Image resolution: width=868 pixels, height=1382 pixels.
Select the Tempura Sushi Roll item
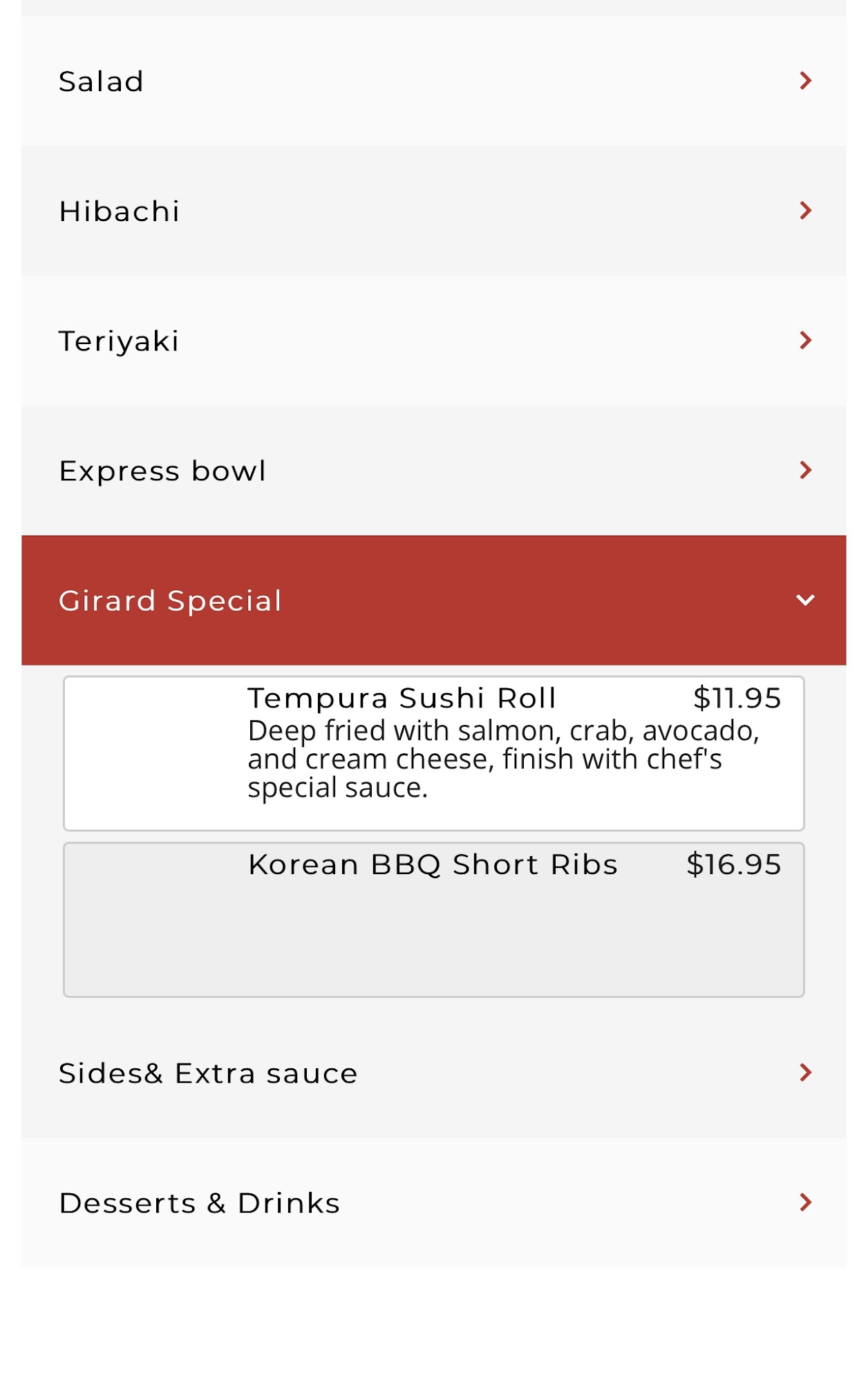(x=433, y=753)
